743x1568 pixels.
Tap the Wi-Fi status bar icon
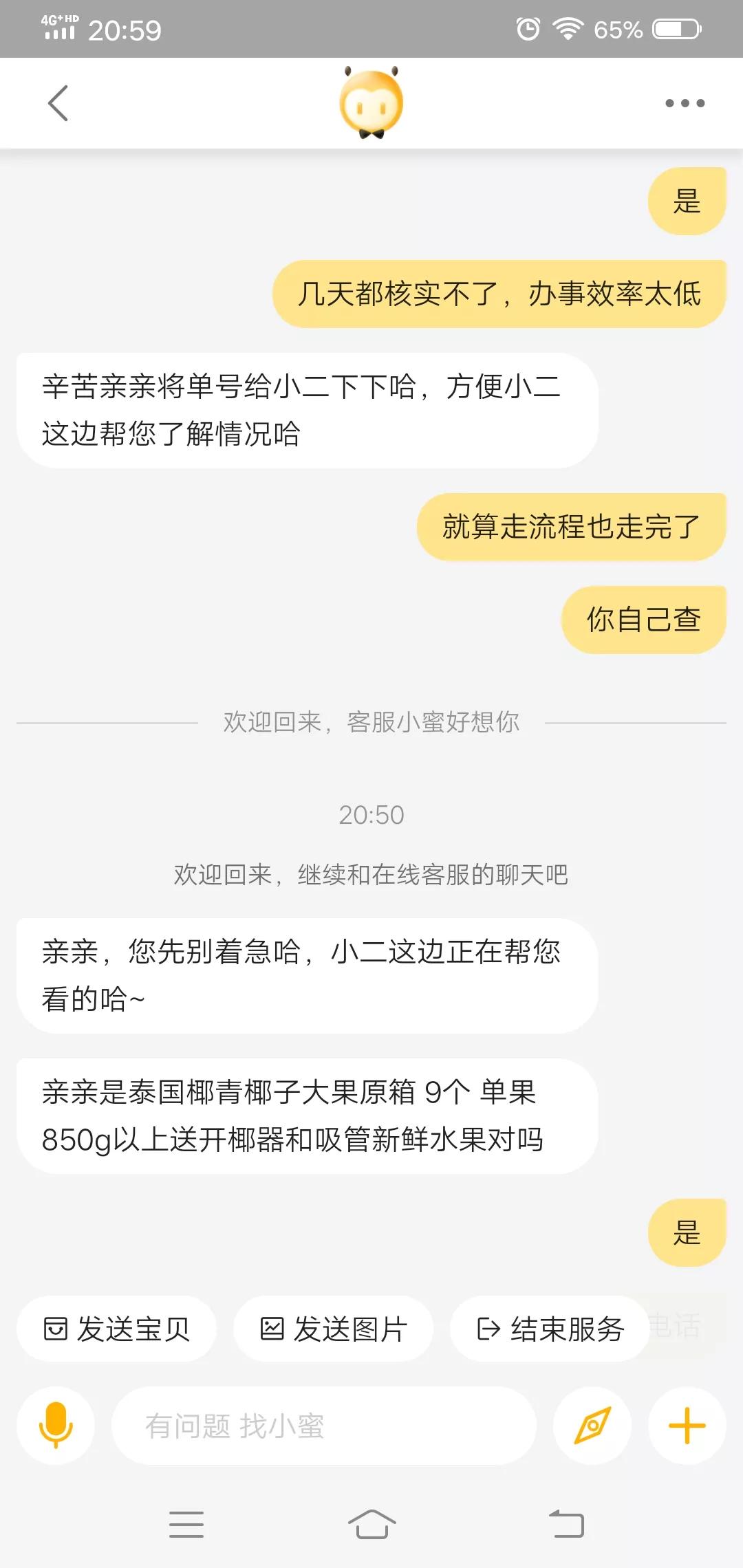tap(569, 29)
